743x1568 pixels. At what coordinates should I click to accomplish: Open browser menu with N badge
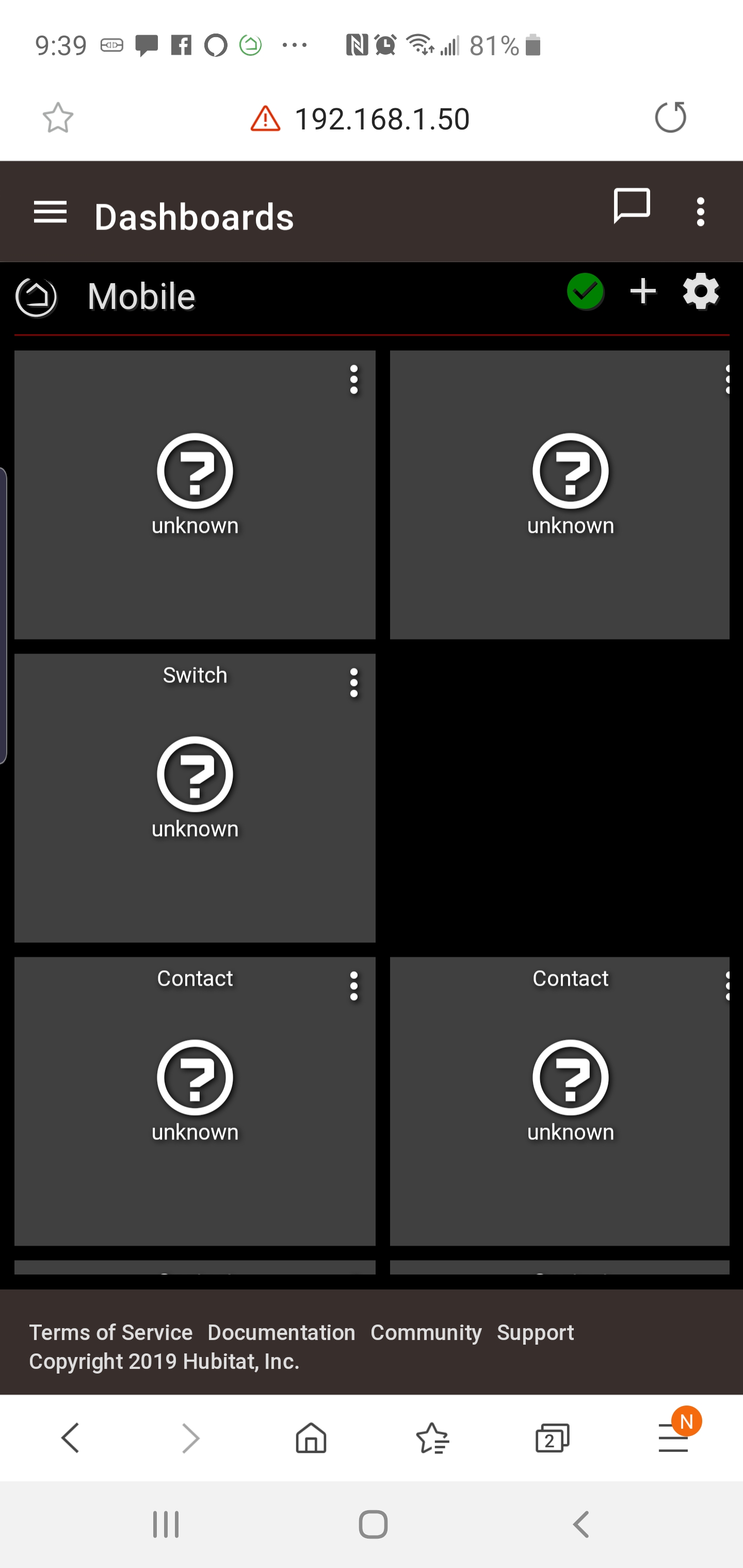[x=673, y=1436]
